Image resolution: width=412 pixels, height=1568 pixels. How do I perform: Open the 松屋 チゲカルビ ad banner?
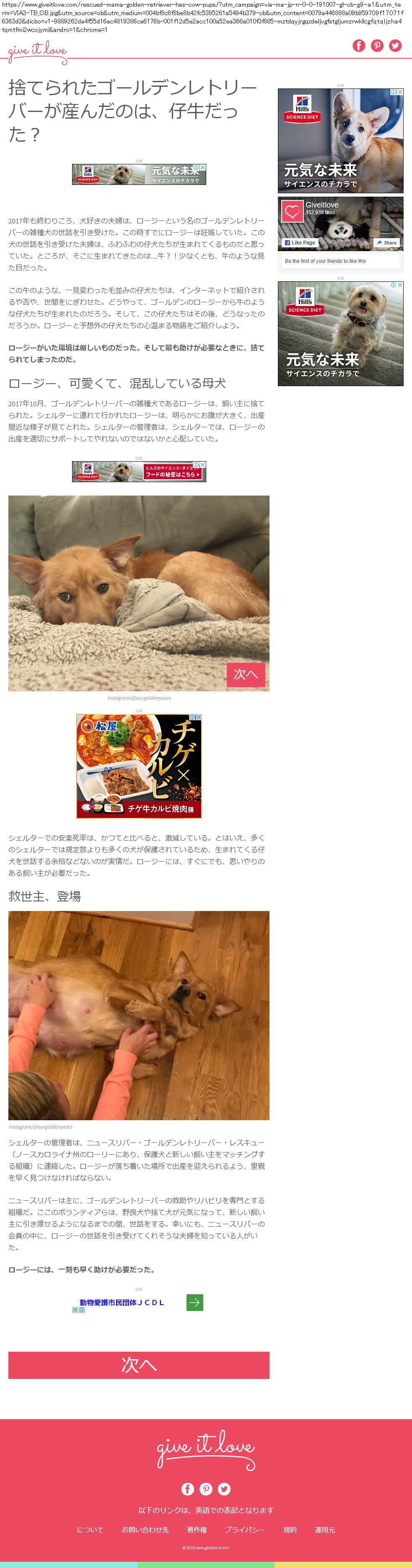pos(139,766)
